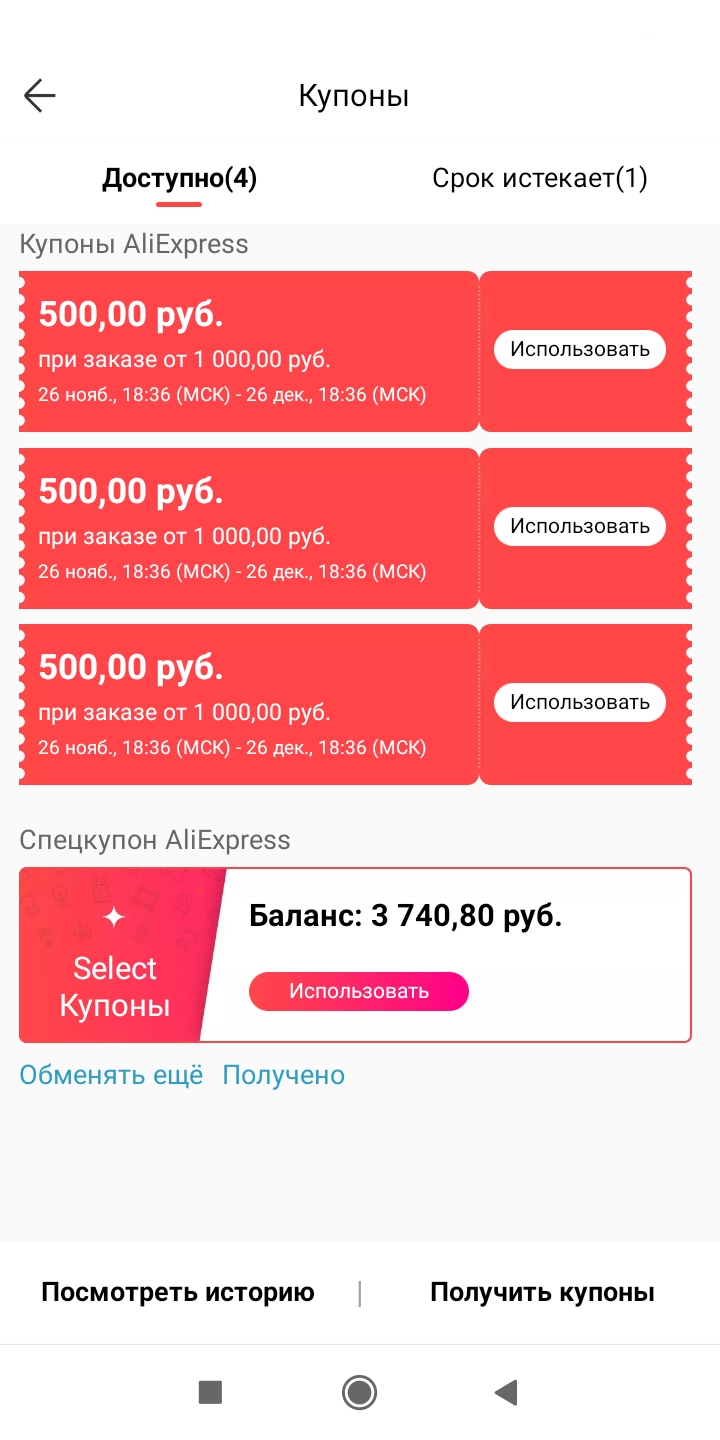Switch to the Срок истекает(1) tab

pyautogui.click(x=540, y=179)
